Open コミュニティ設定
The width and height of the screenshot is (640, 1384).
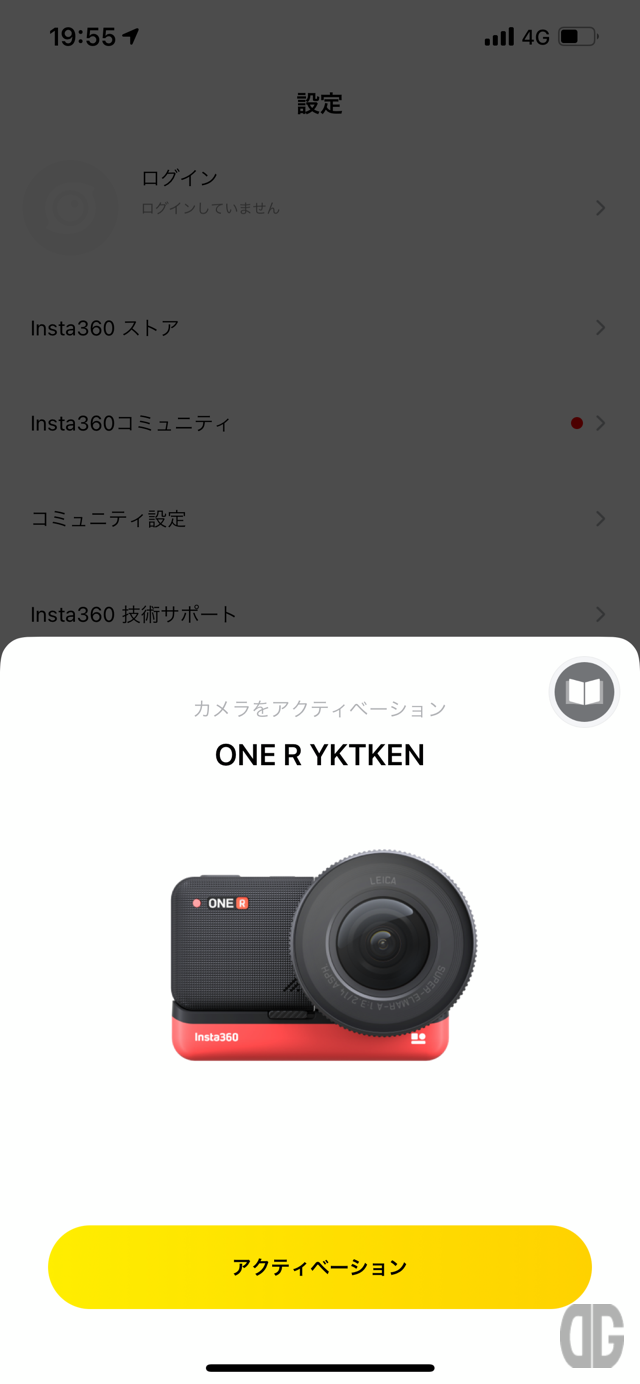click(318, 518)
